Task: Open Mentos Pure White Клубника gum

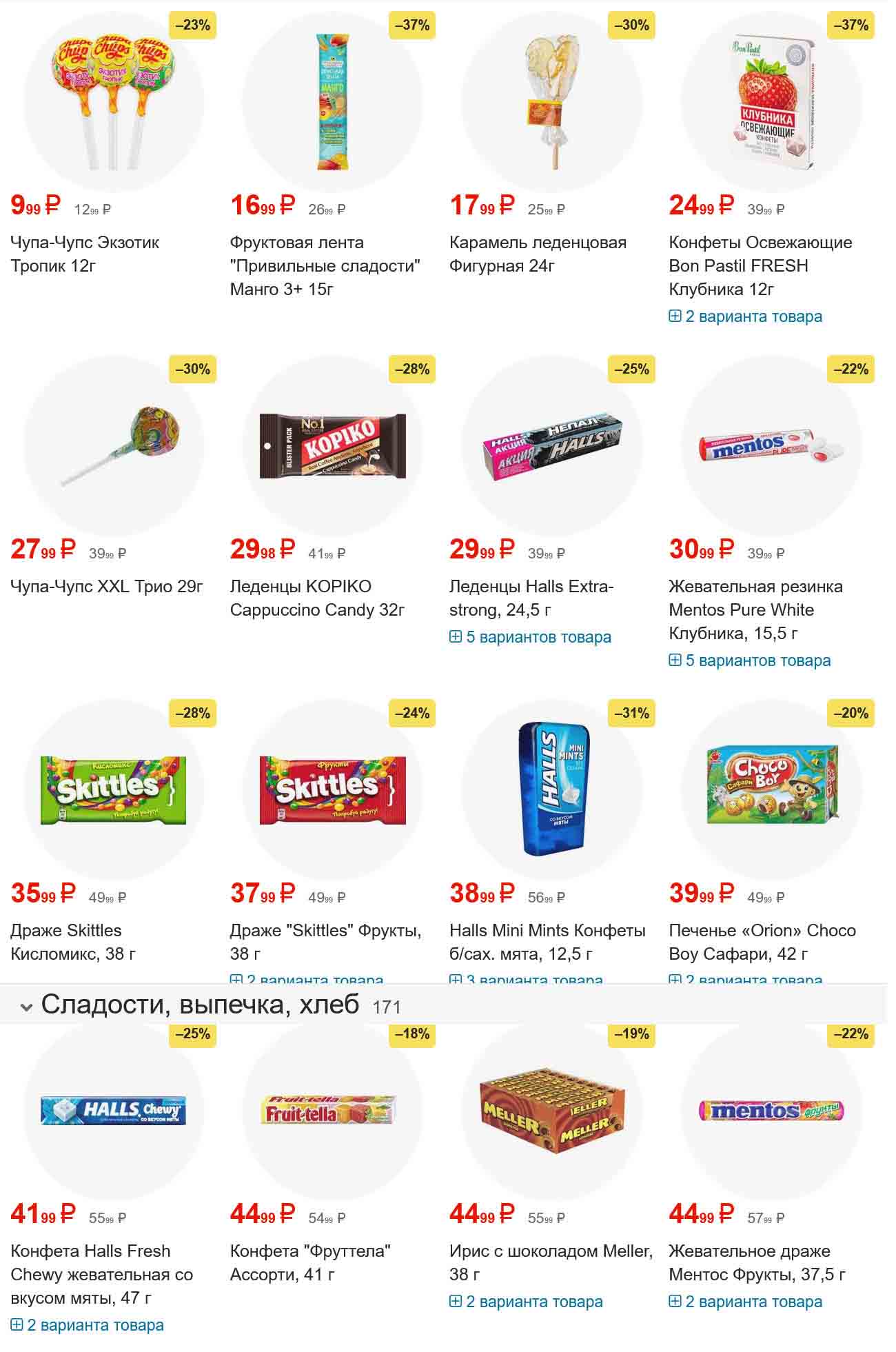Action: pyautogui.click(x=755, y=609)
